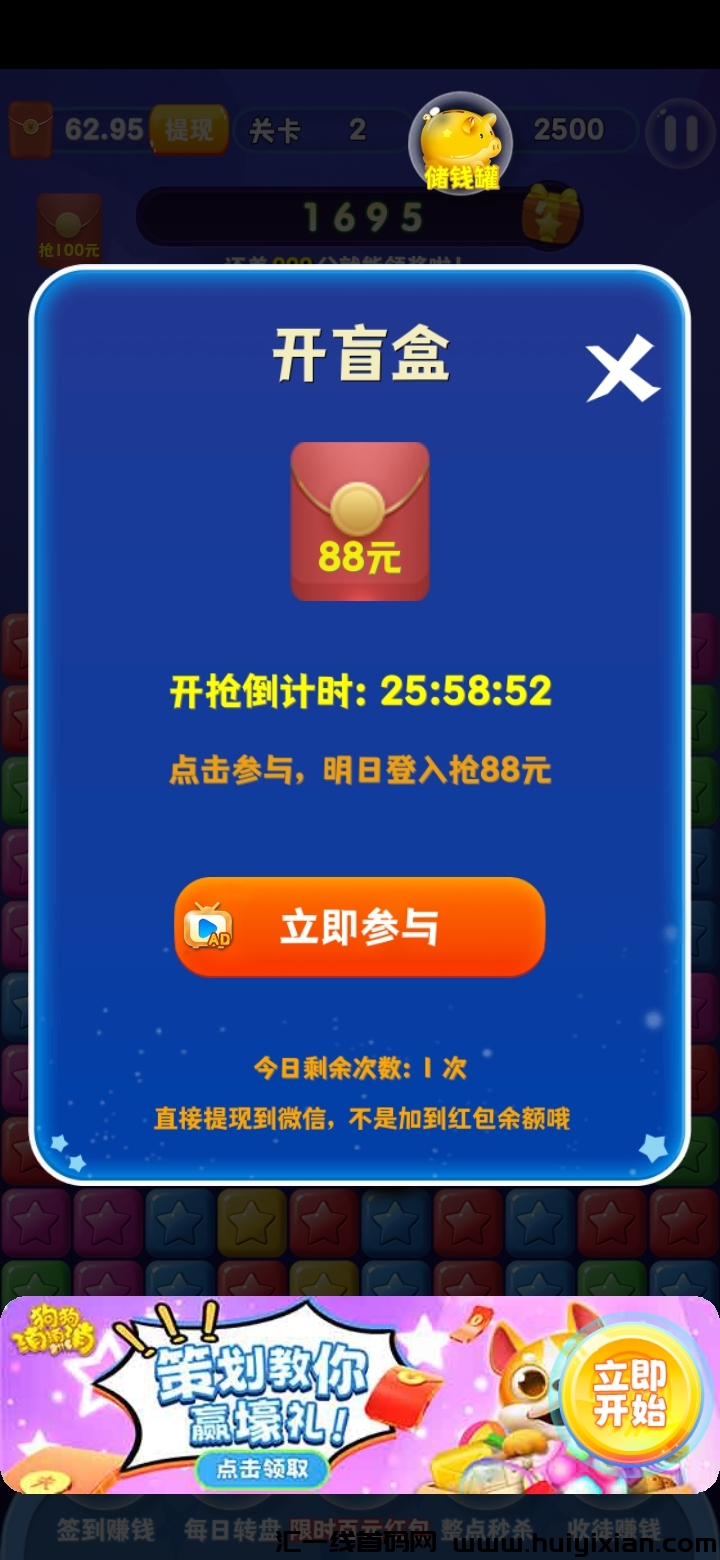Click the red envelope icon beside 62.95 balance

[31, 130]
